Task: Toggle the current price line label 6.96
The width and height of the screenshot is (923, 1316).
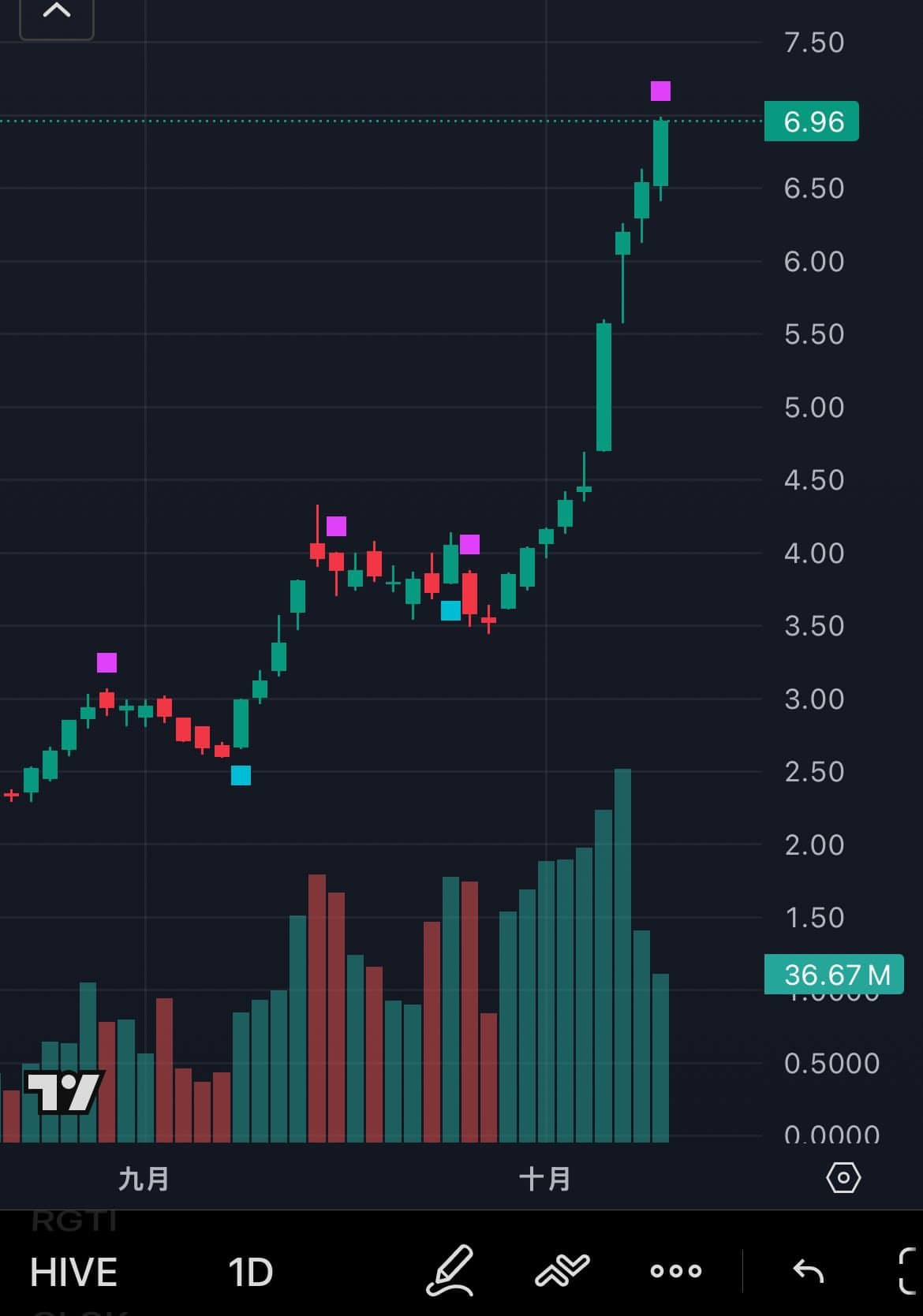Action: tap(811, 121)
